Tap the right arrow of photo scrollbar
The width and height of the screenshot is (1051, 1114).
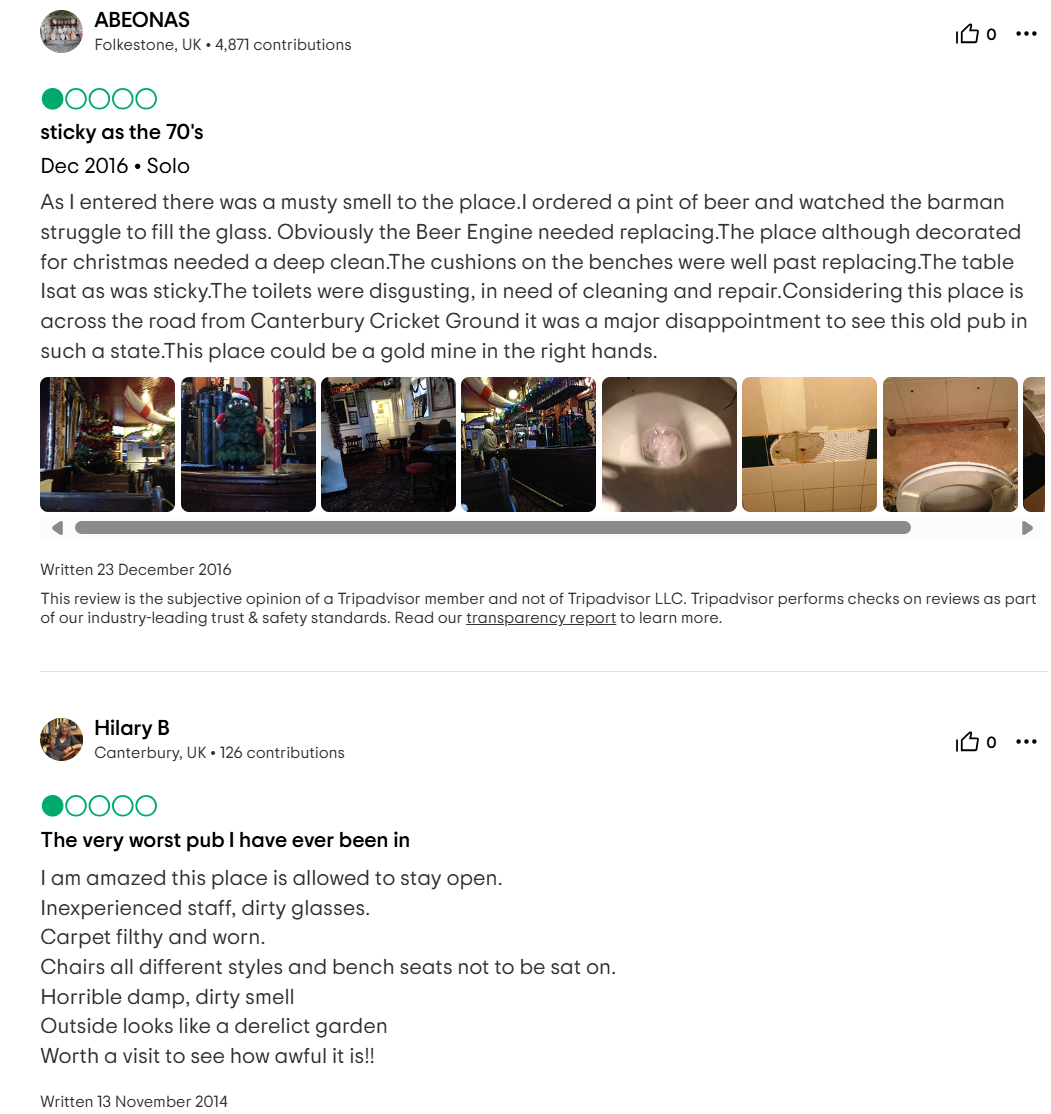click(x=1027, y=528)
